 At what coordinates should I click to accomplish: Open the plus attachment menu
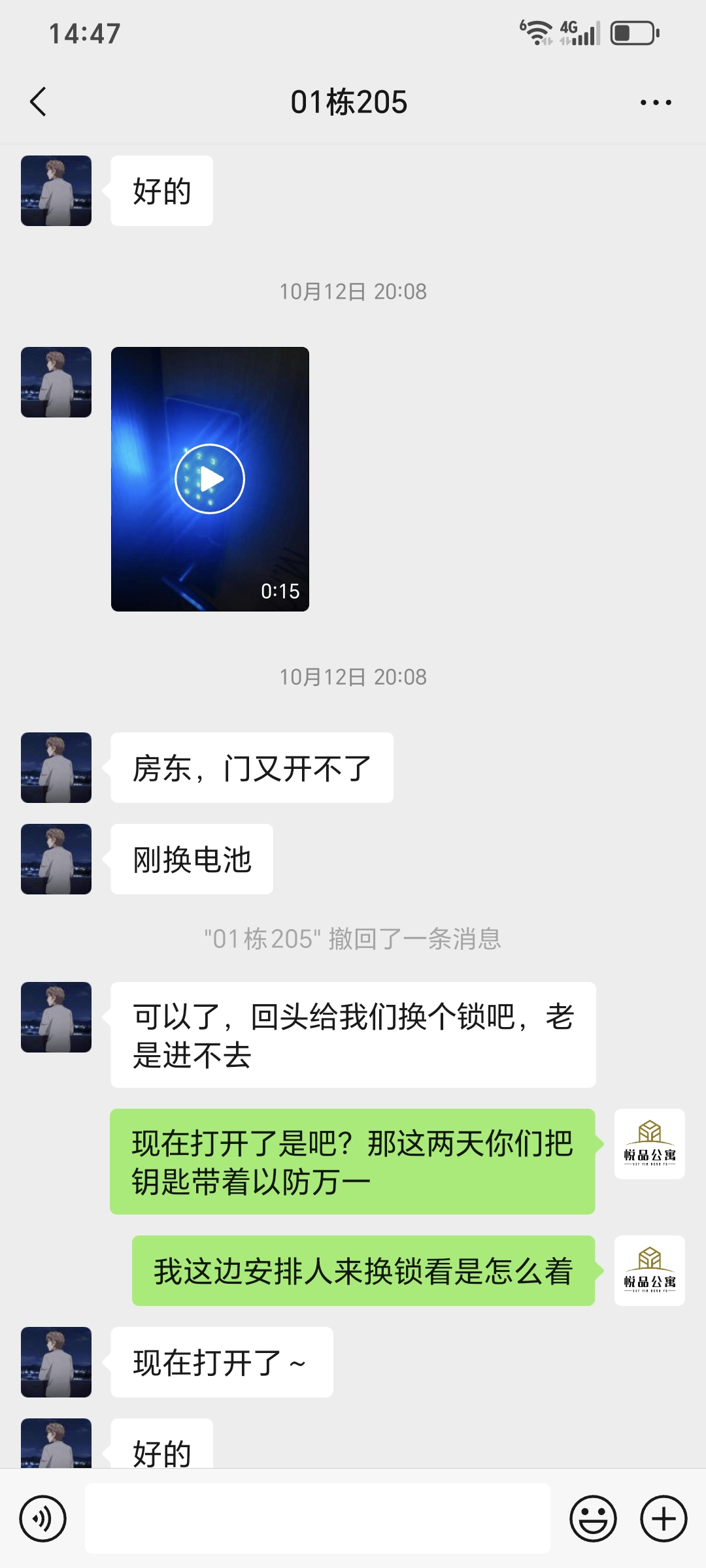tap(664, 1518)
